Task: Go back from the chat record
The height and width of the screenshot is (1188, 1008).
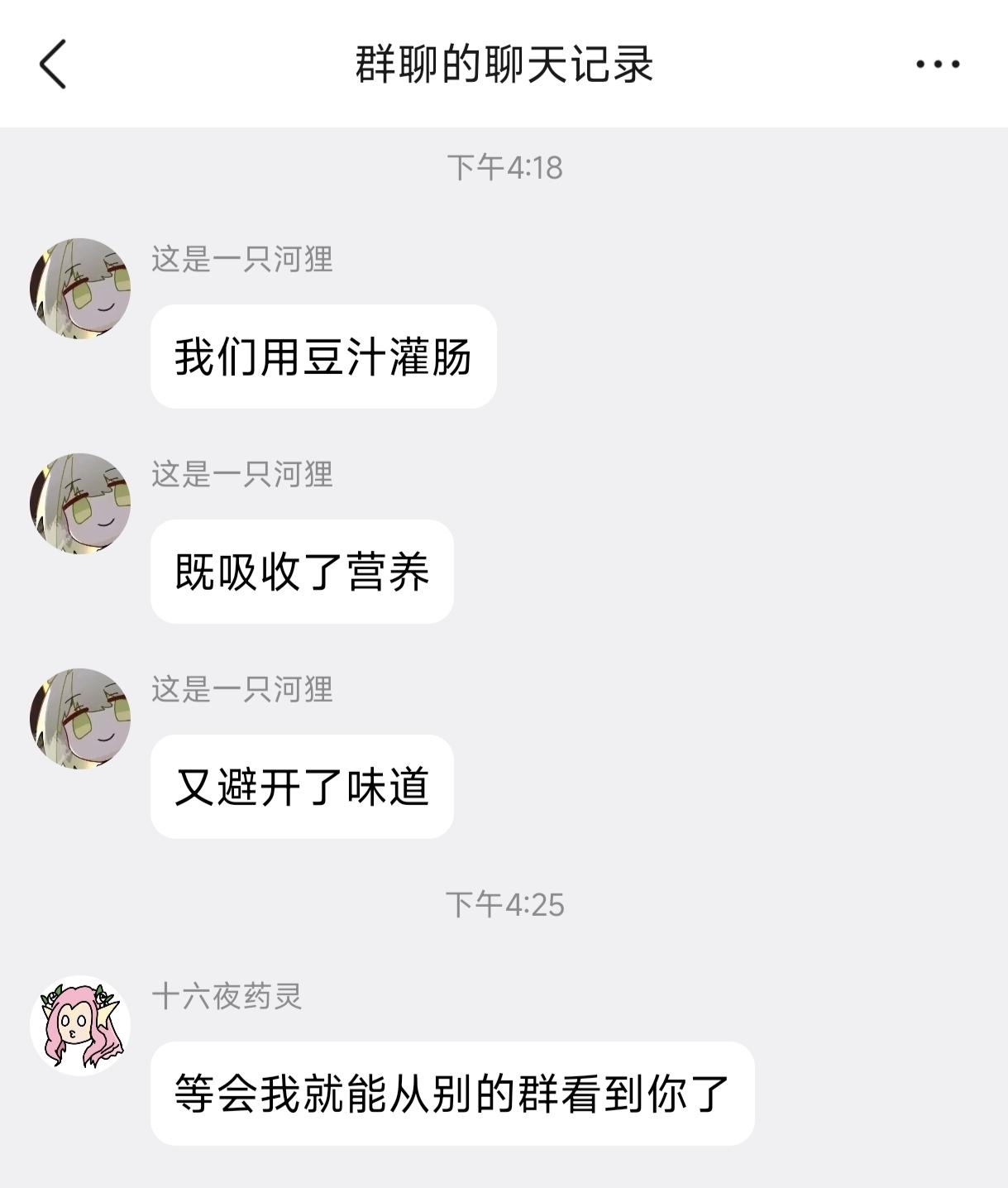Action: tap(53, 64)
